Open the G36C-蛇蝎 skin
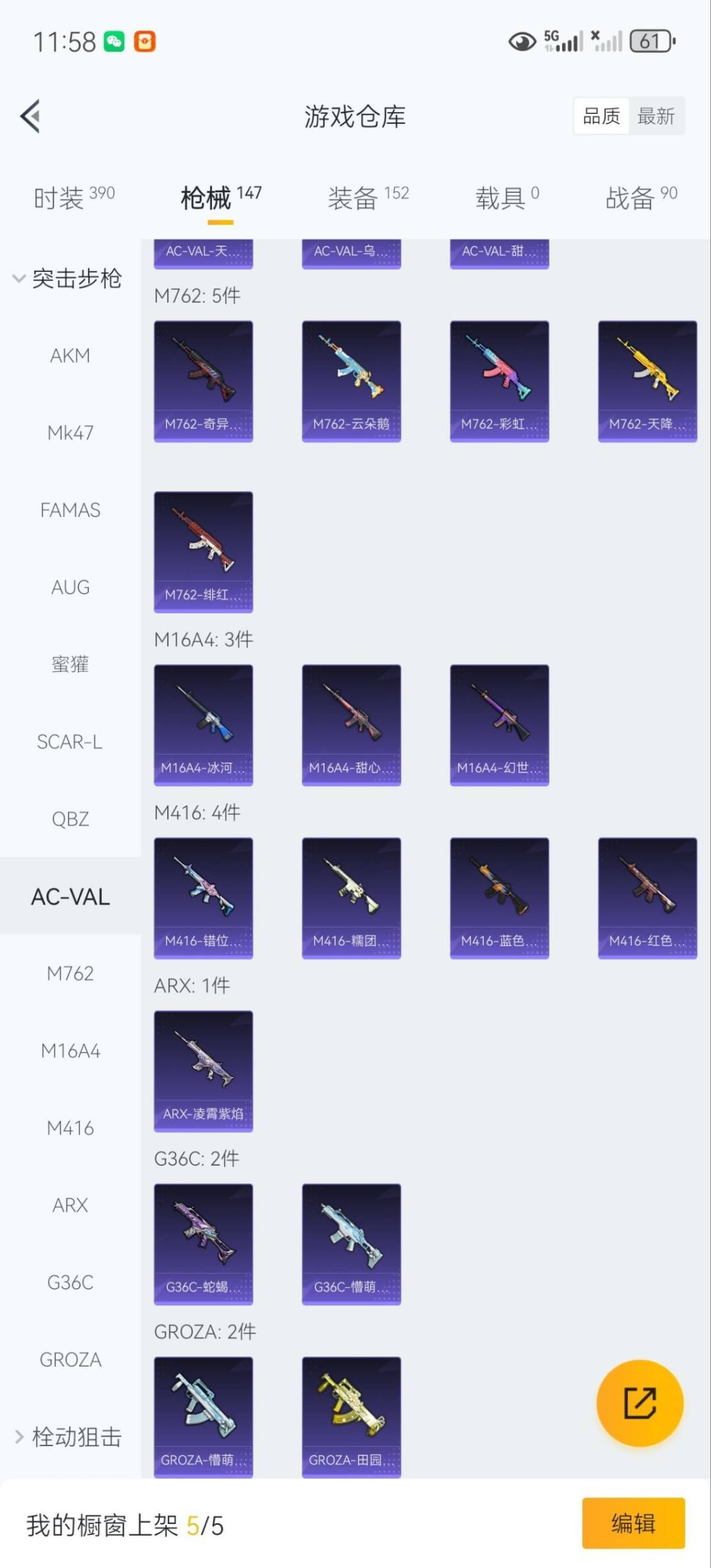The height and width of the screenshot is (1568, 711). pos(203,1244)
